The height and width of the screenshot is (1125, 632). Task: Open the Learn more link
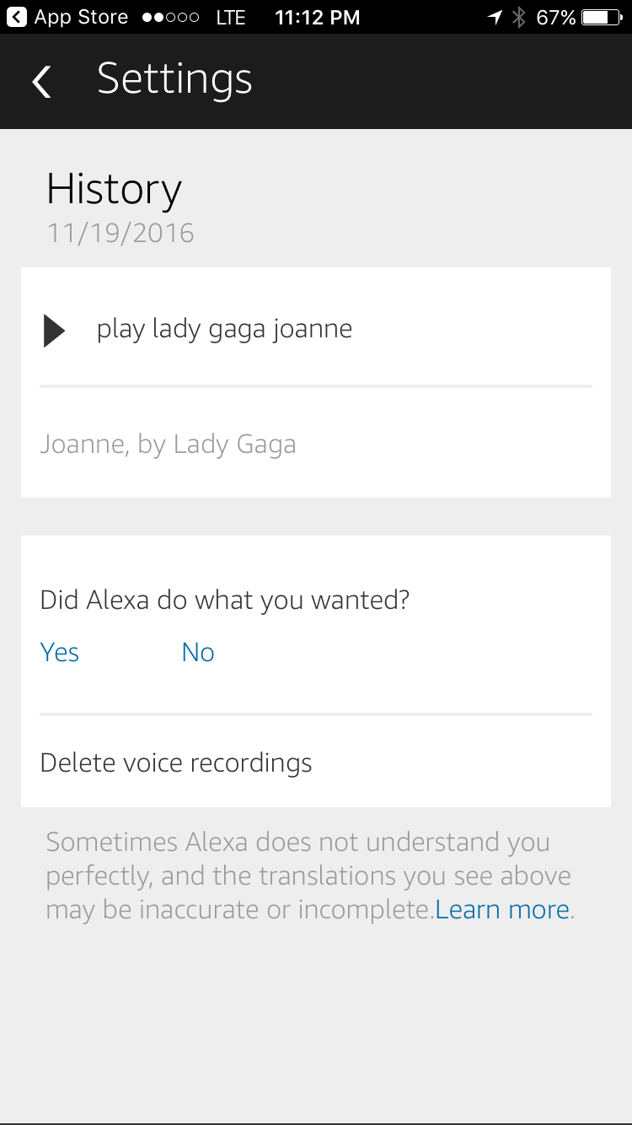click(x=502, y=909)
